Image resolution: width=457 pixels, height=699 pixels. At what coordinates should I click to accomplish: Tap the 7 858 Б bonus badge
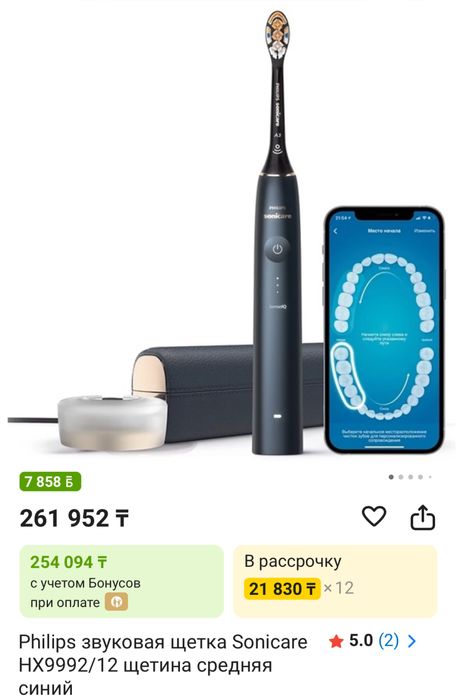50,481
